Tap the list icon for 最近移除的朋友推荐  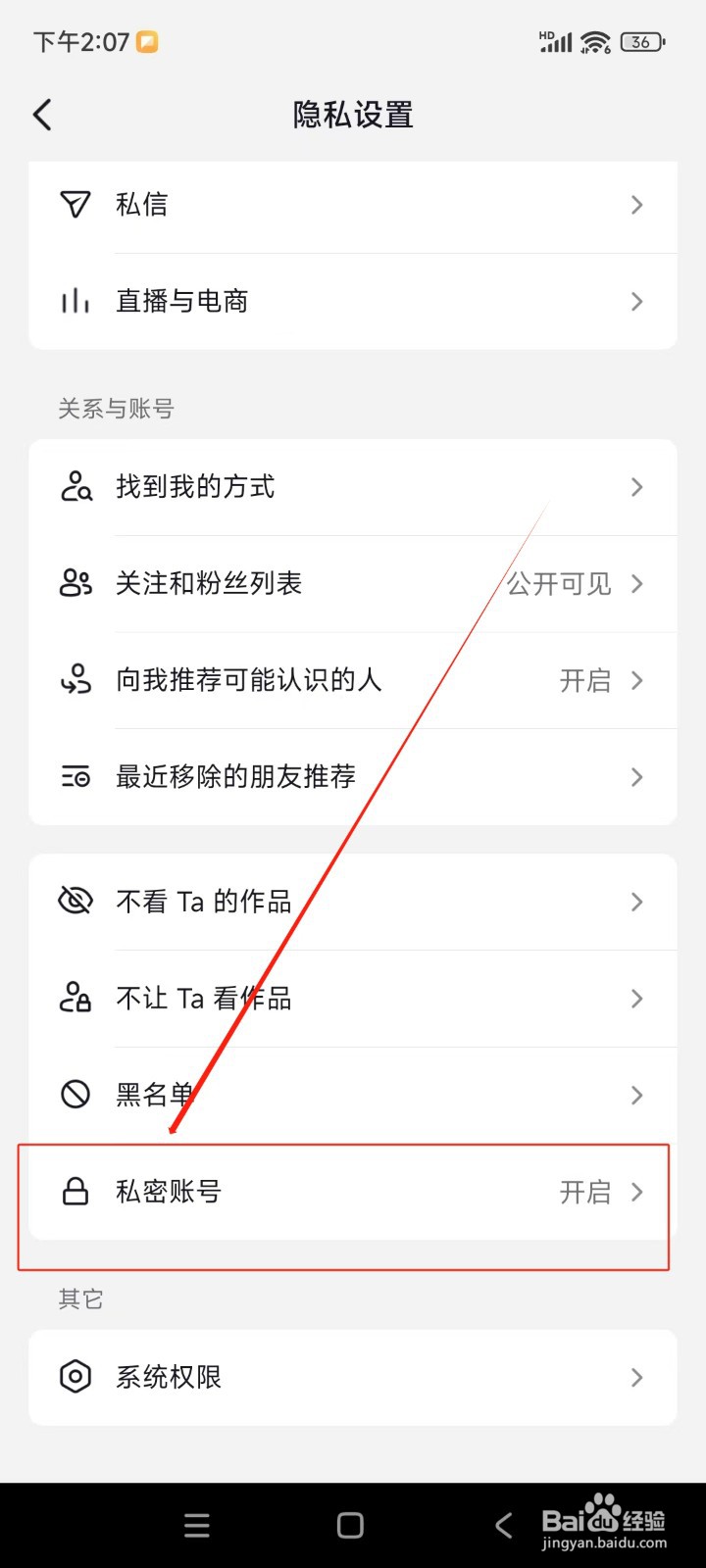(76, 777)
